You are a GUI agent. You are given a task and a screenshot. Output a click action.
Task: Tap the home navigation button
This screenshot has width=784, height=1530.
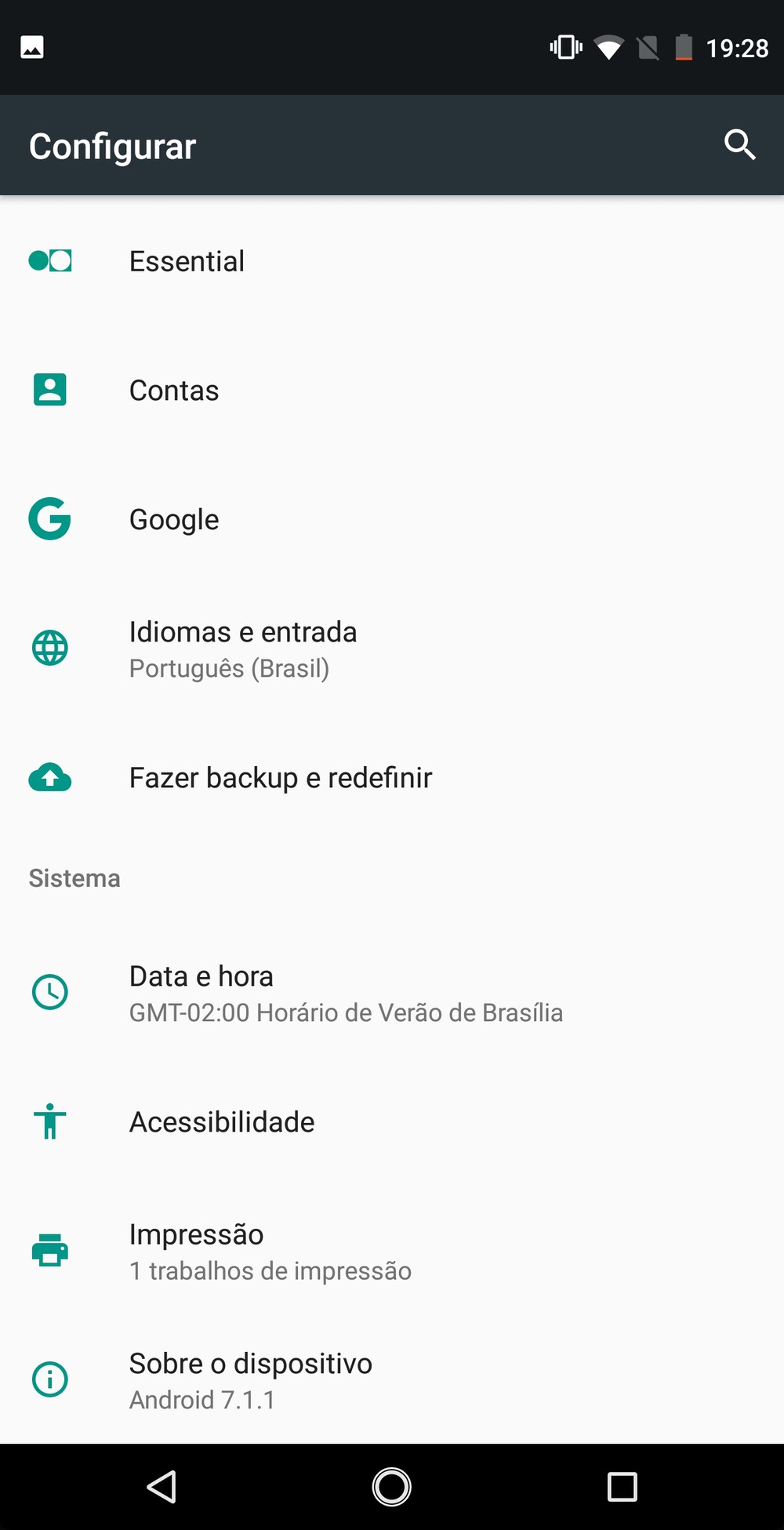392,1487
